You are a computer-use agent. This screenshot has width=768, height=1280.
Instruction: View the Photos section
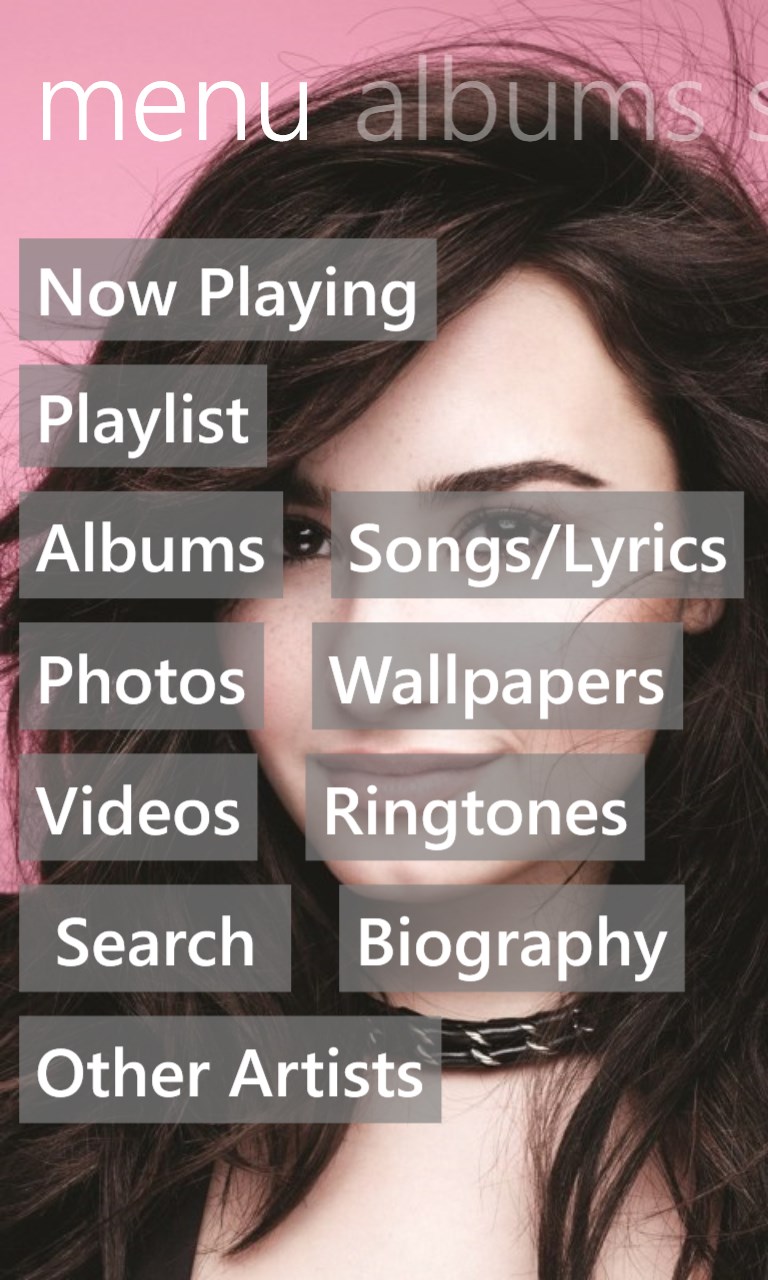pyautogui.click(x=141, y=677)
